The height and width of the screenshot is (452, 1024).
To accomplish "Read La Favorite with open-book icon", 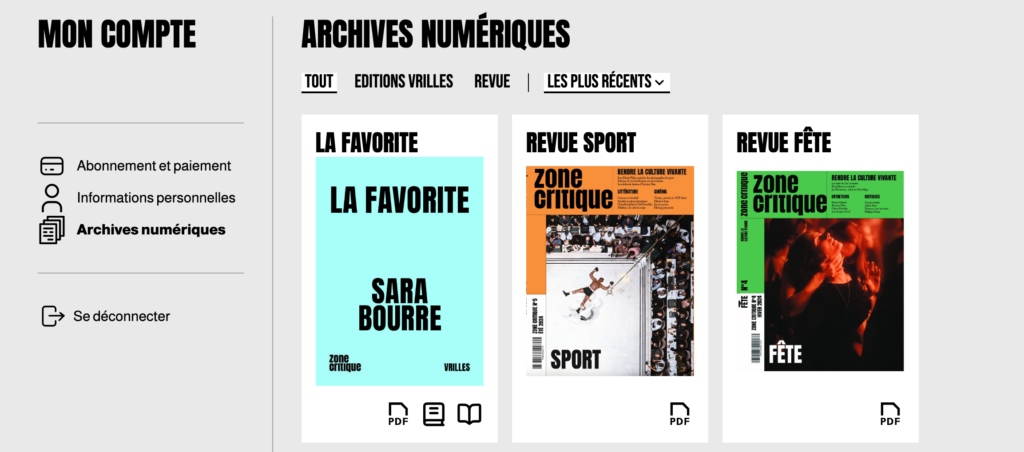I will tap(469, 414).
